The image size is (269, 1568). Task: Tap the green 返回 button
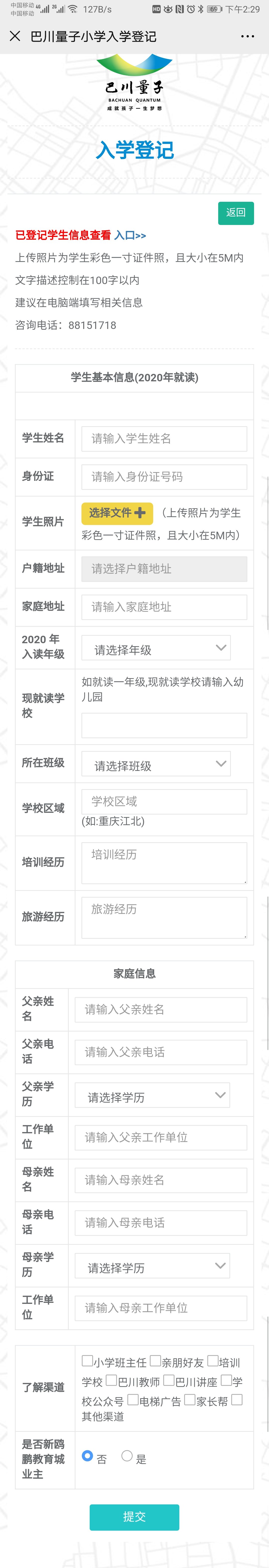click(x=236, y=212)
